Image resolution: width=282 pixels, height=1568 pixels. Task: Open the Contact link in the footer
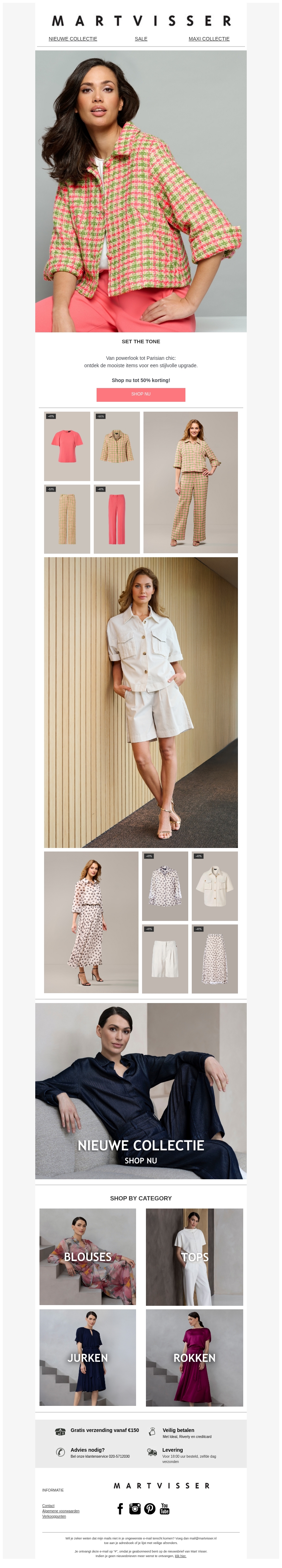(48, 1505)
